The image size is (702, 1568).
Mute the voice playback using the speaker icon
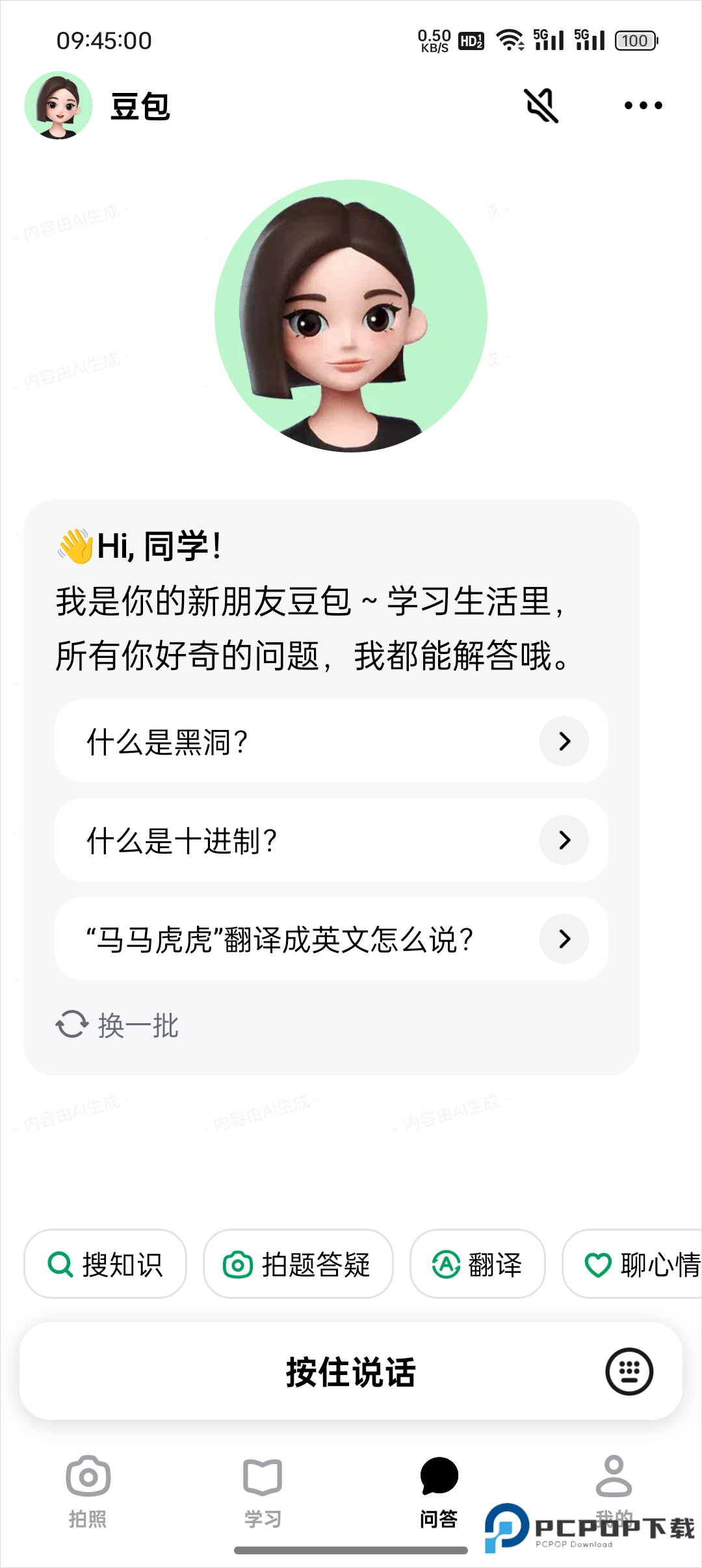pyautogui.click(x=541, y=105)
